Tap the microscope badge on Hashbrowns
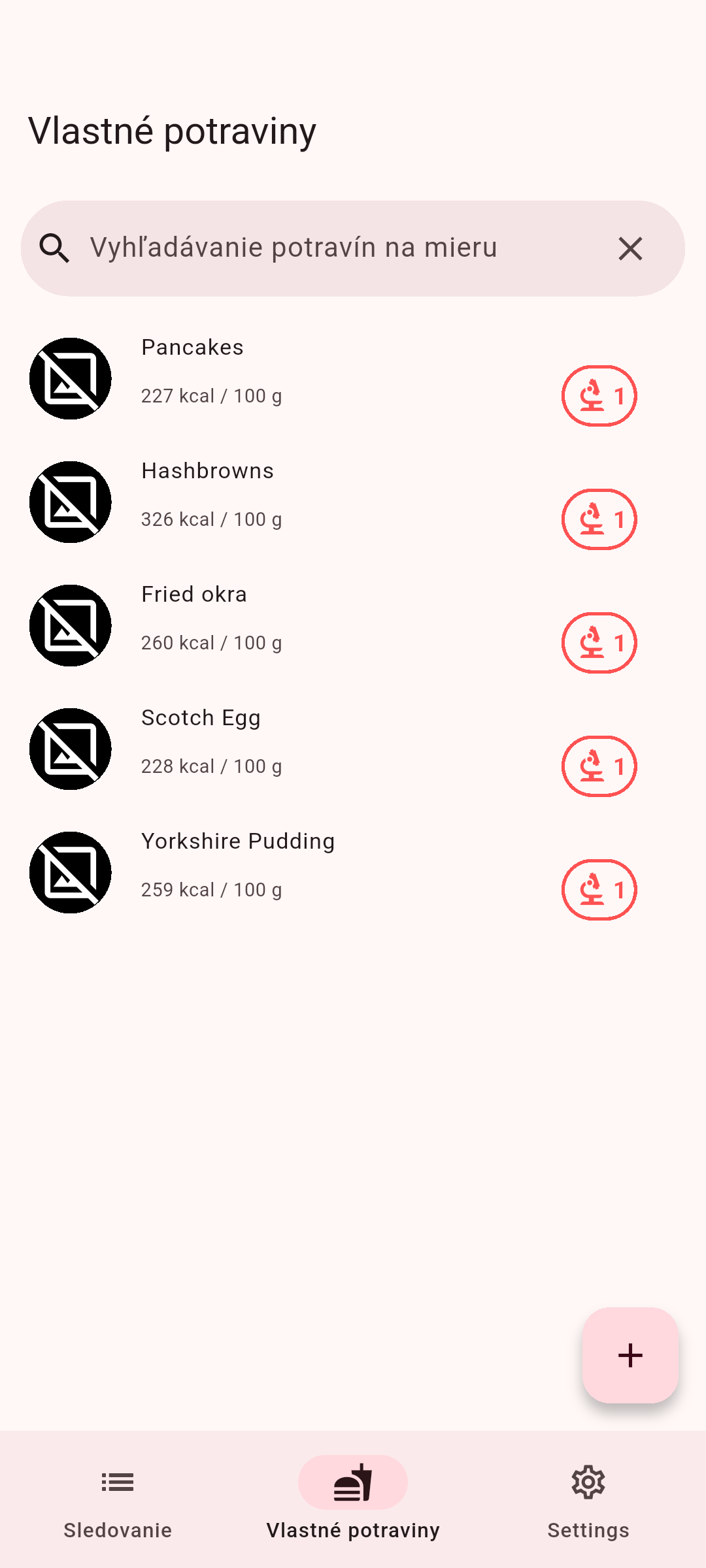 coord(599,519)
